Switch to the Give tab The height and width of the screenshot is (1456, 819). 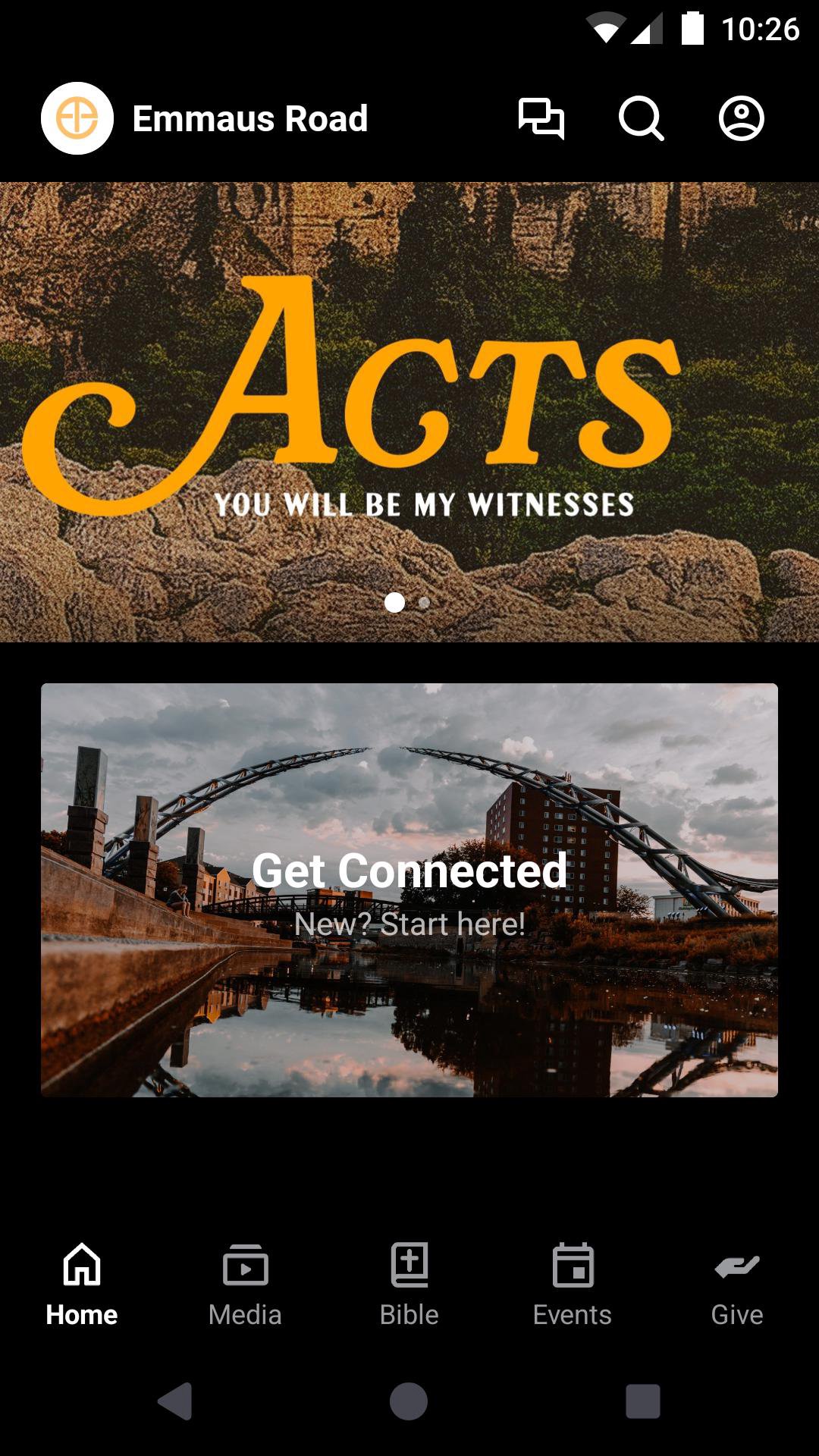click(736, 1283)
